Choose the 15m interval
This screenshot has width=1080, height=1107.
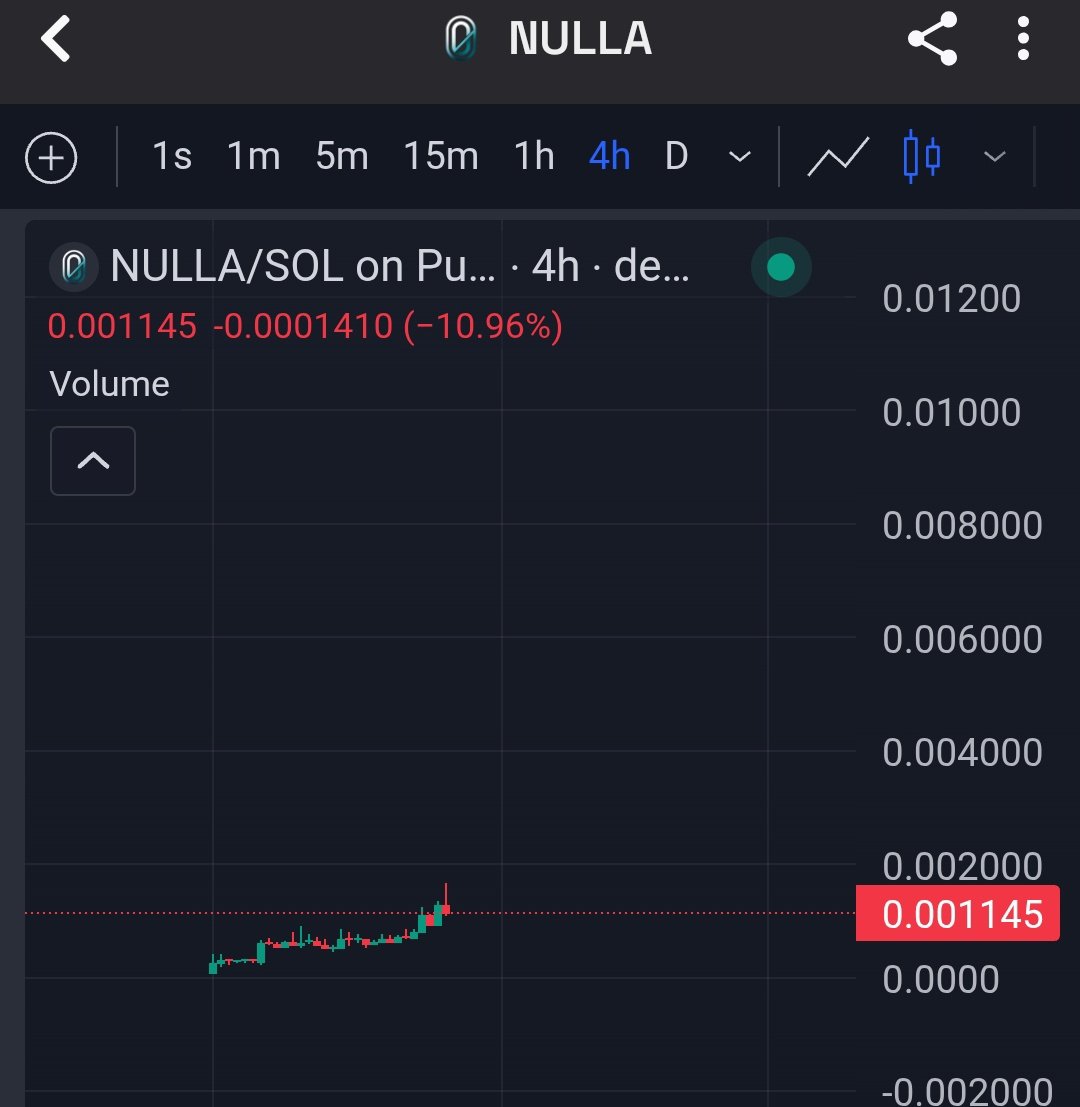pos(441,157)
